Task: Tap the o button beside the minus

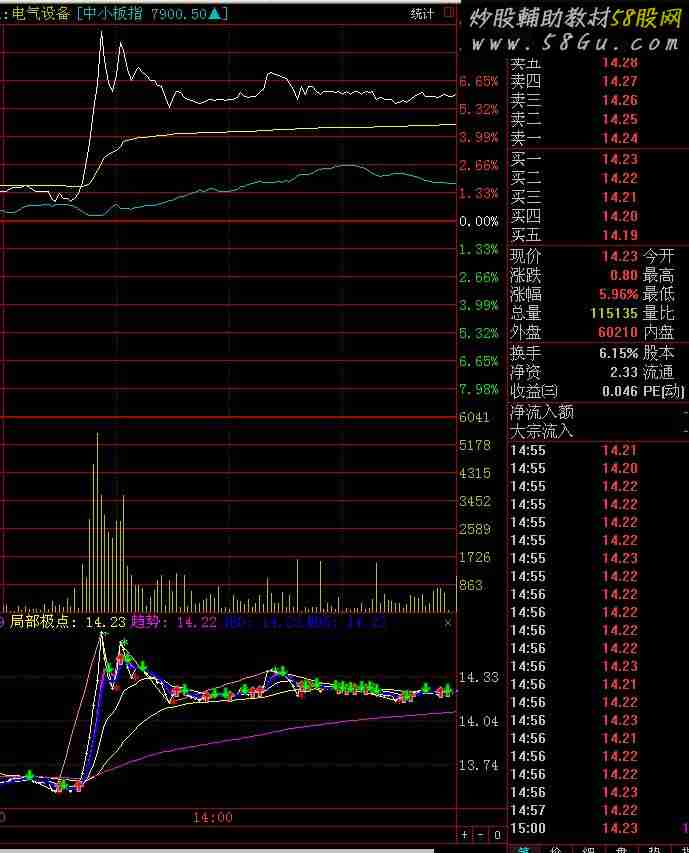Action: (496, 834)
